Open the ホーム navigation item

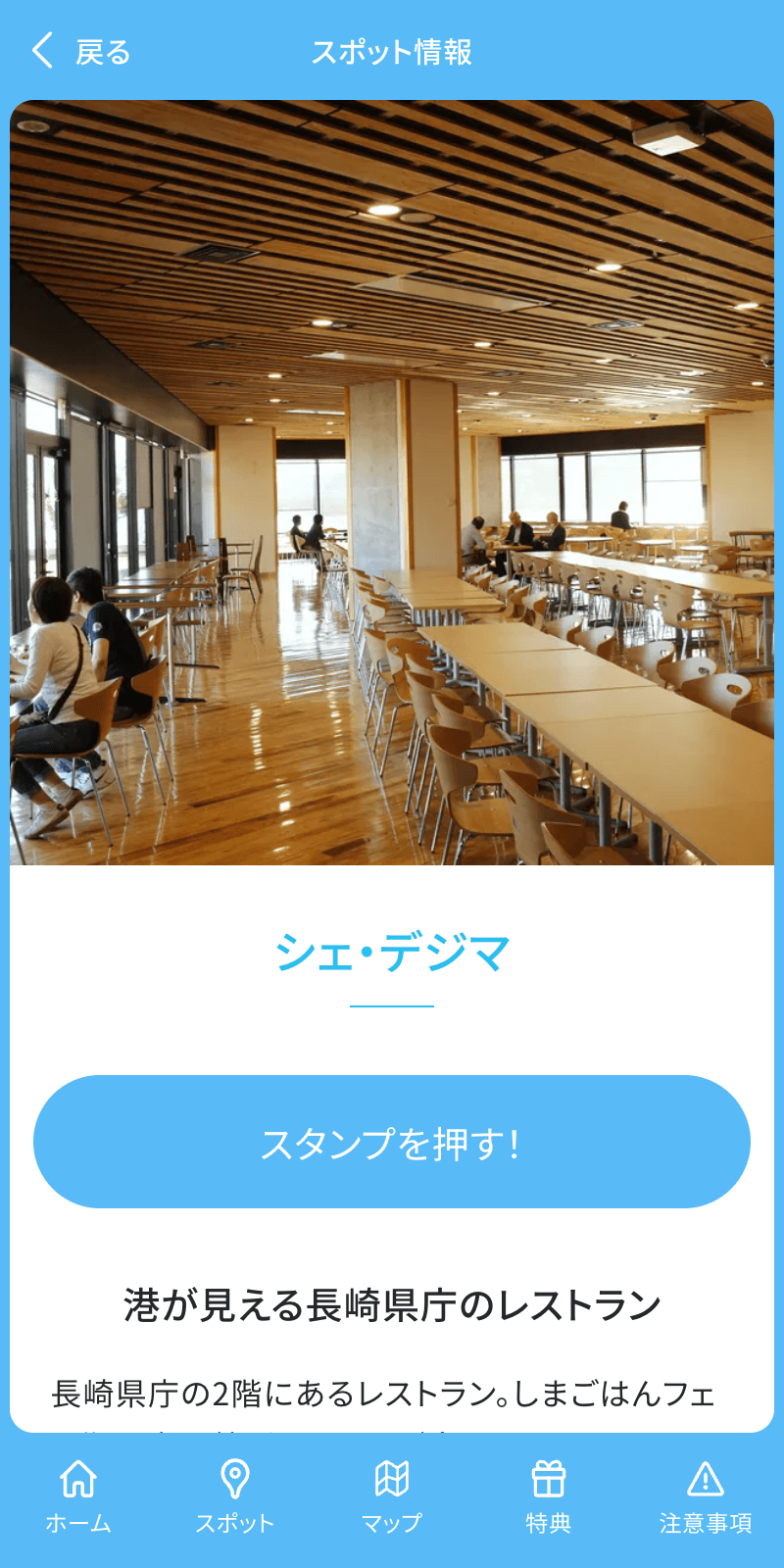[x=80, y=1494]
